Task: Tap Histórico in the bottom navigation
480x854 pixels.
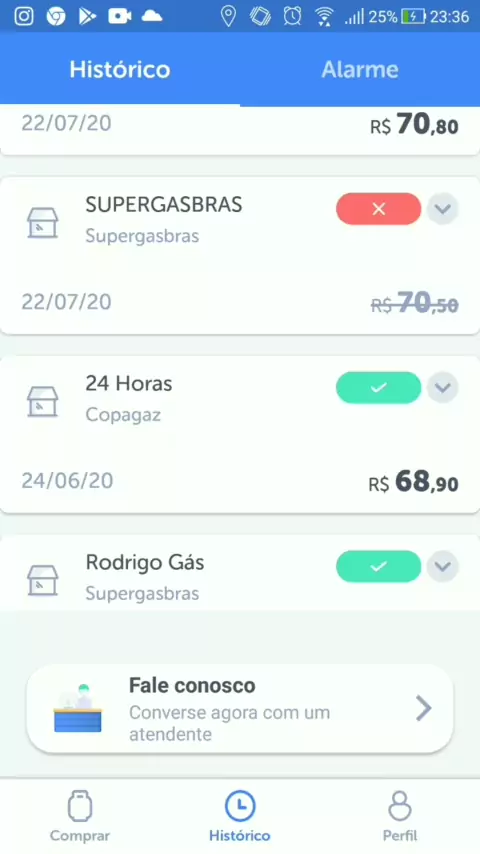Action: click(240, 816)
